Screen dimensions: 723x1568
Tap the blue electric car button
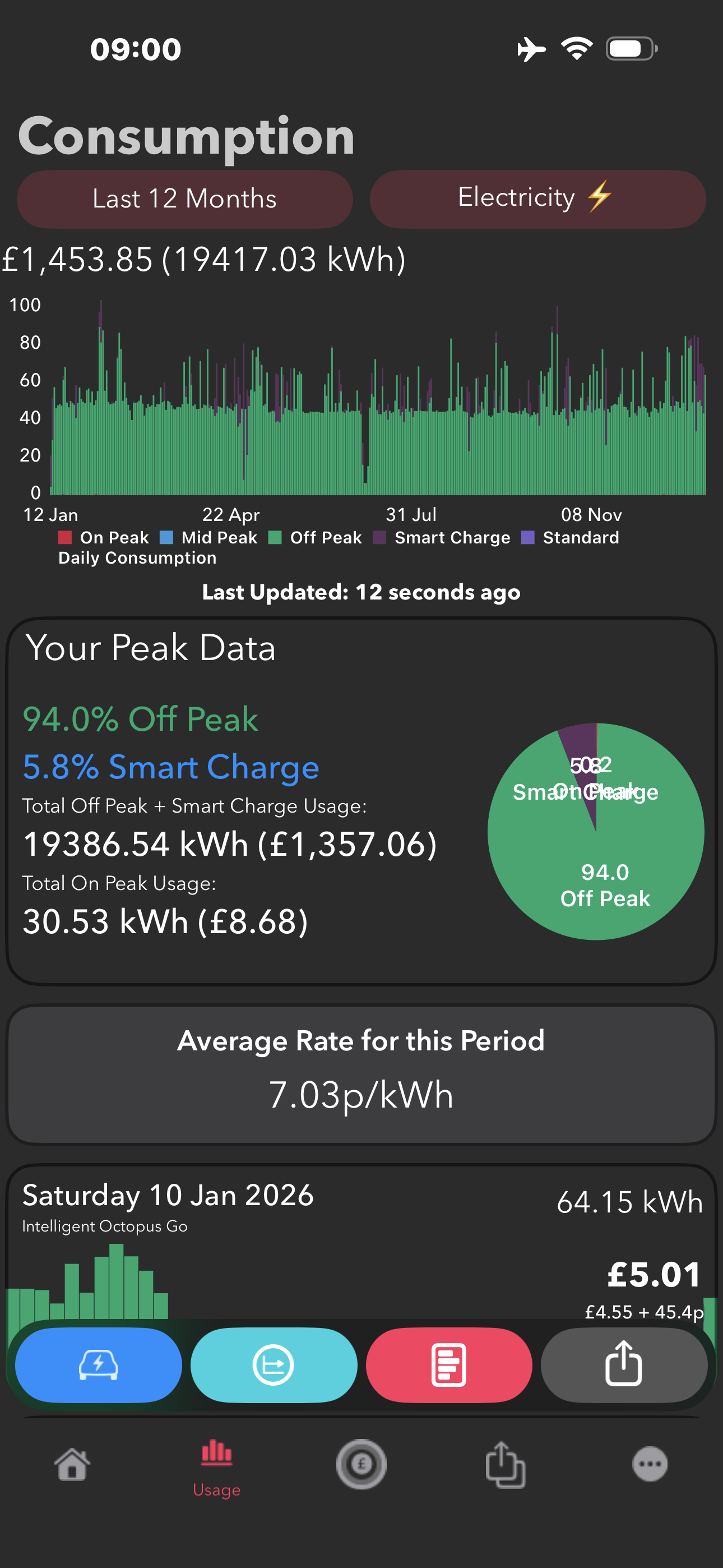coord(99,1366)
